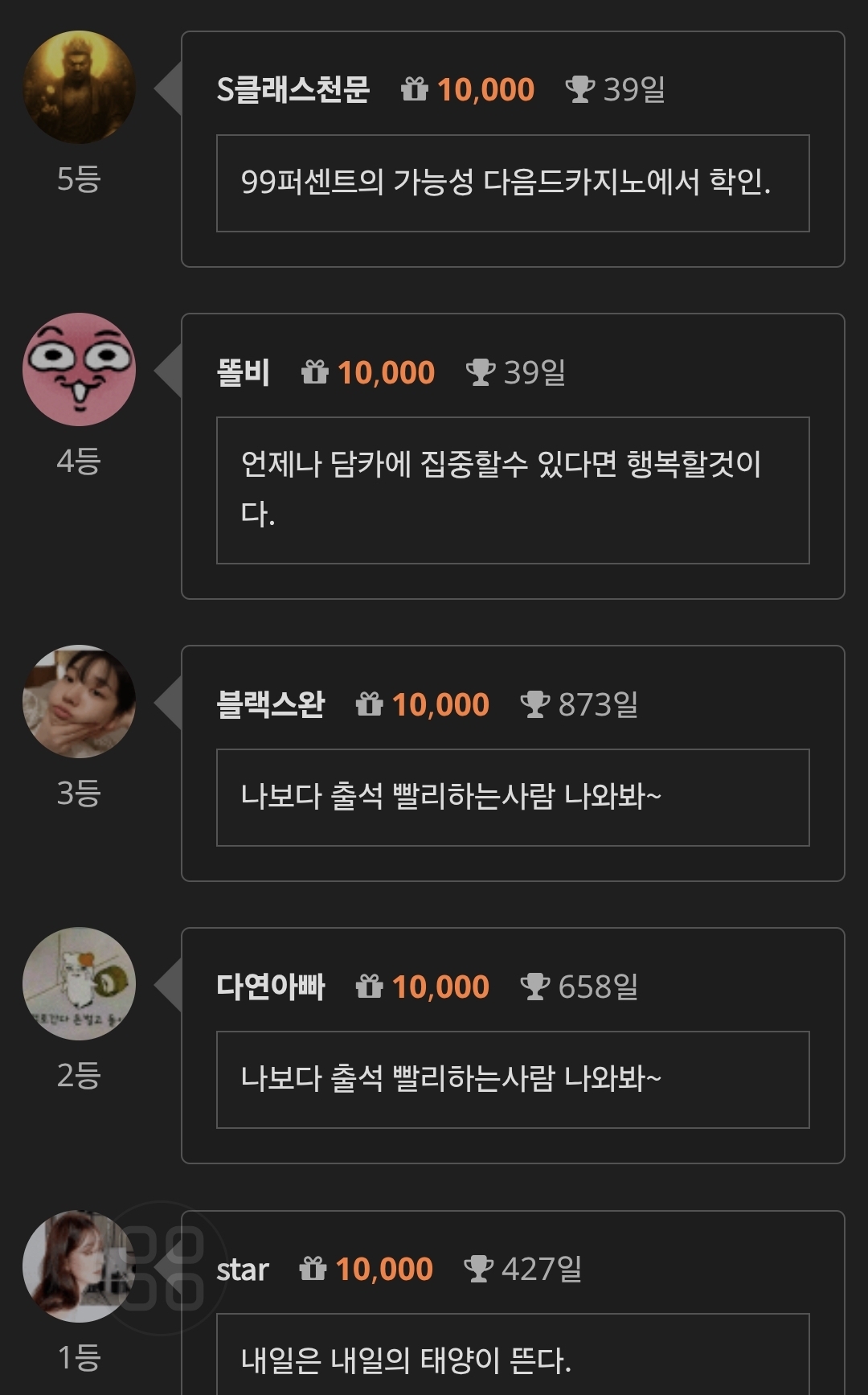The image size is (868, 1395).
Task: Open 블랙스완's profile picture
Action: (x=79, y=701)
